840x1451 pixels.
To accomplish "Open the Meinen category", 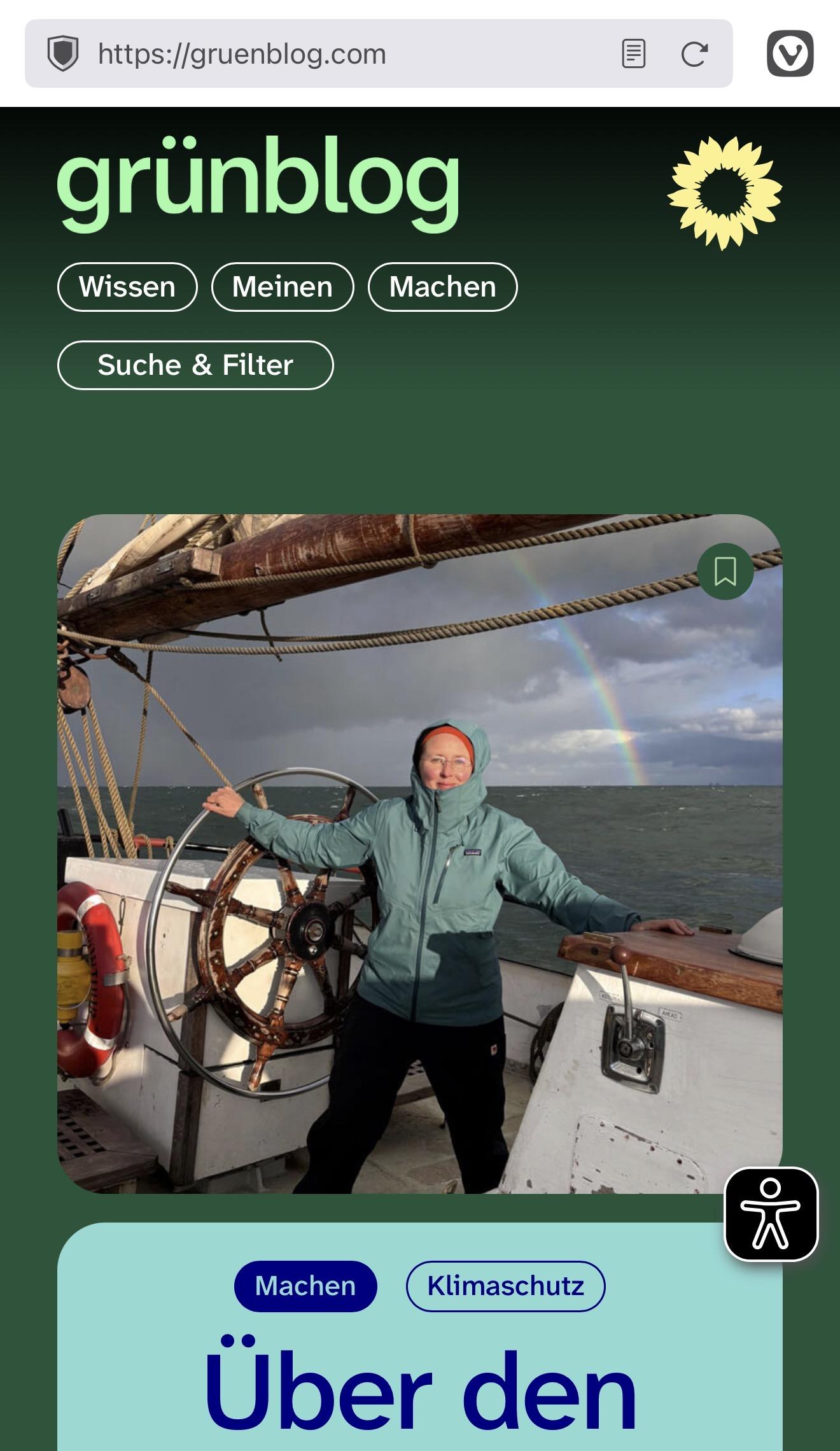I will tap(283, 287).
